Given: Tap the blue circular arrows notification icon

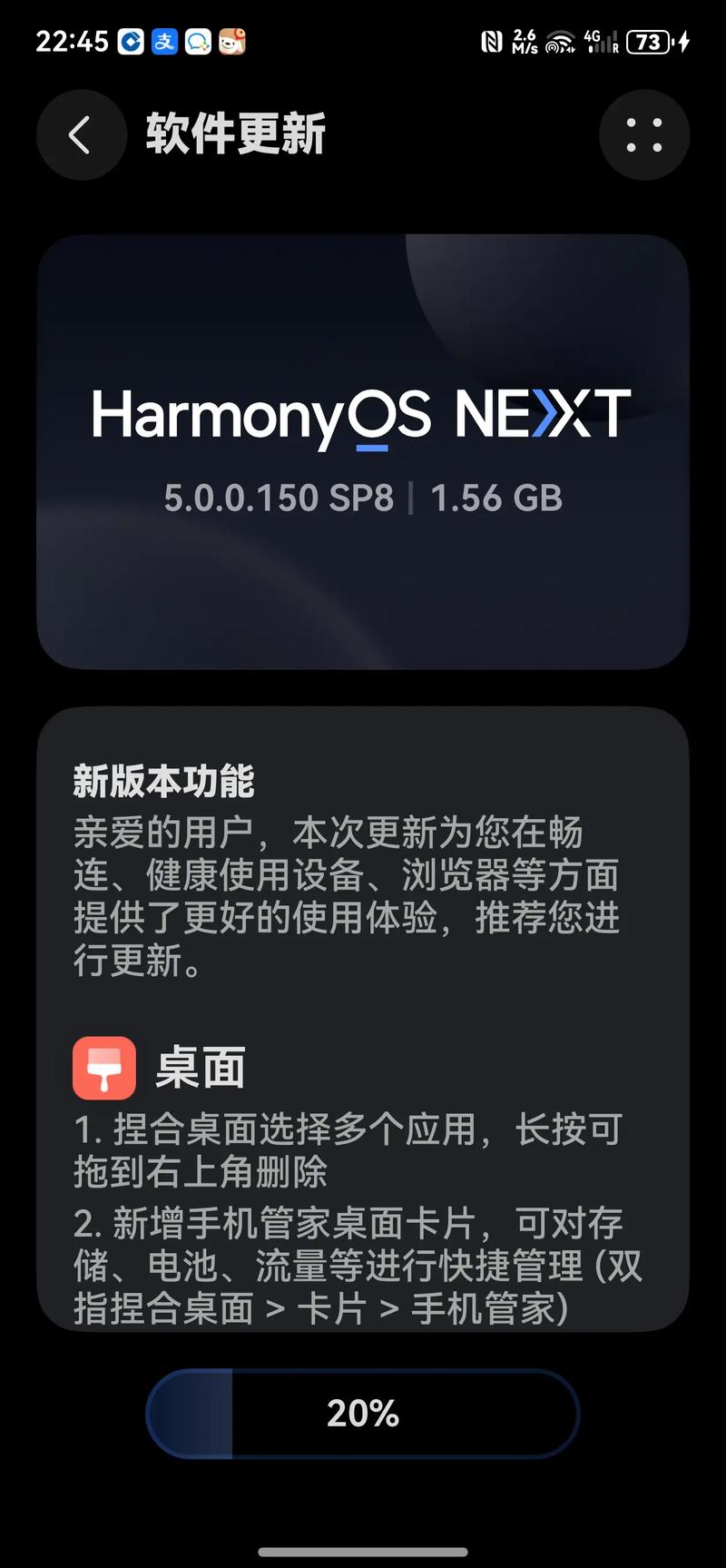Looking at the screenshot, I should 129,41.
